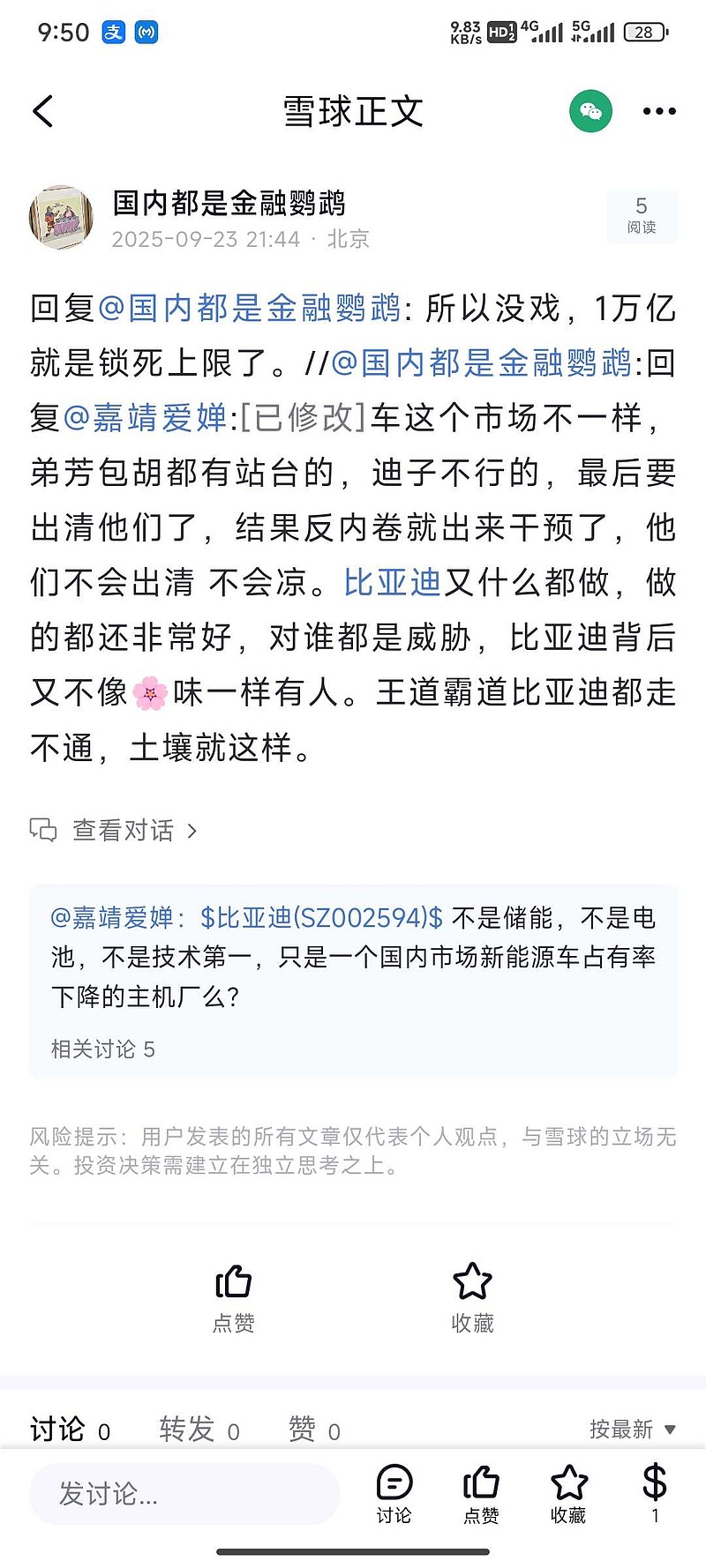Share the post via the WeChat icon
Viewport: 706px width, 1568px height.
point(590,111)
